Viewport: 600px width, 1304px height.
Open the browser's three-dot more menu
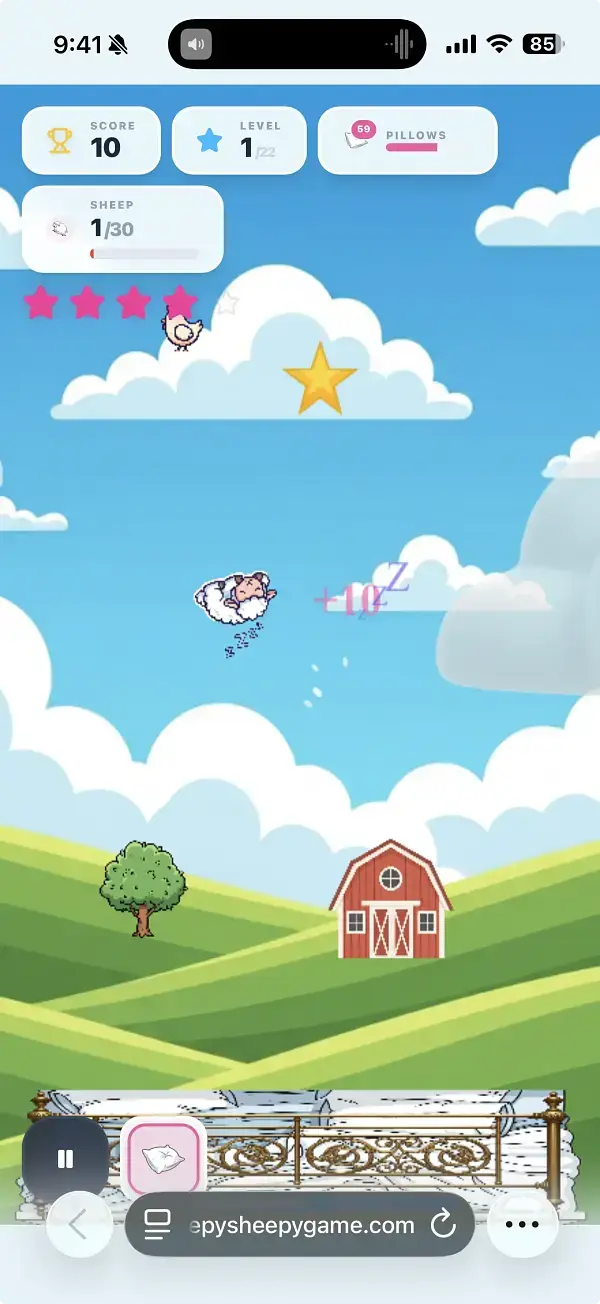pos(522,1225)
